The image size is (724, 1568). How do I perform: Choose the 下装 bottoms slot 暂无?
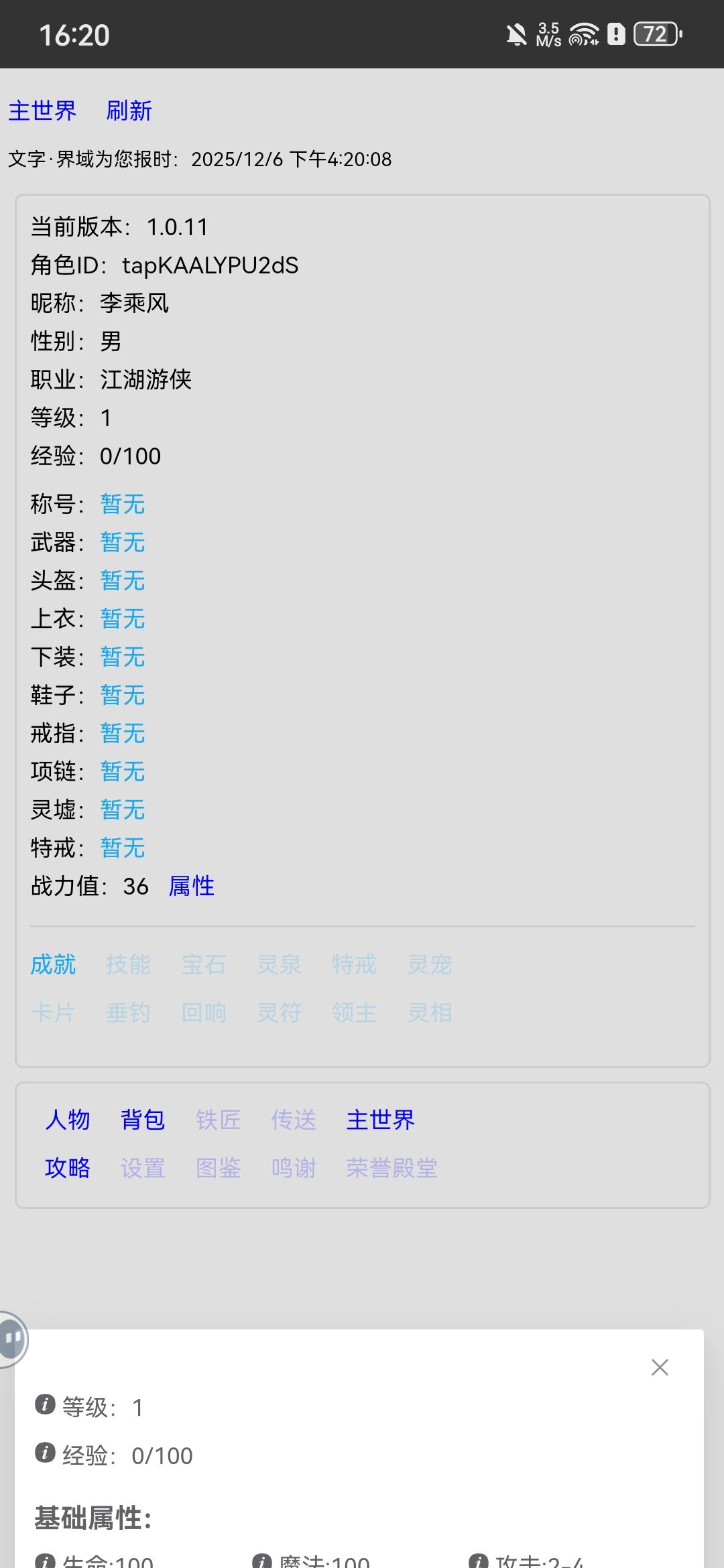[x=123, y=657]
